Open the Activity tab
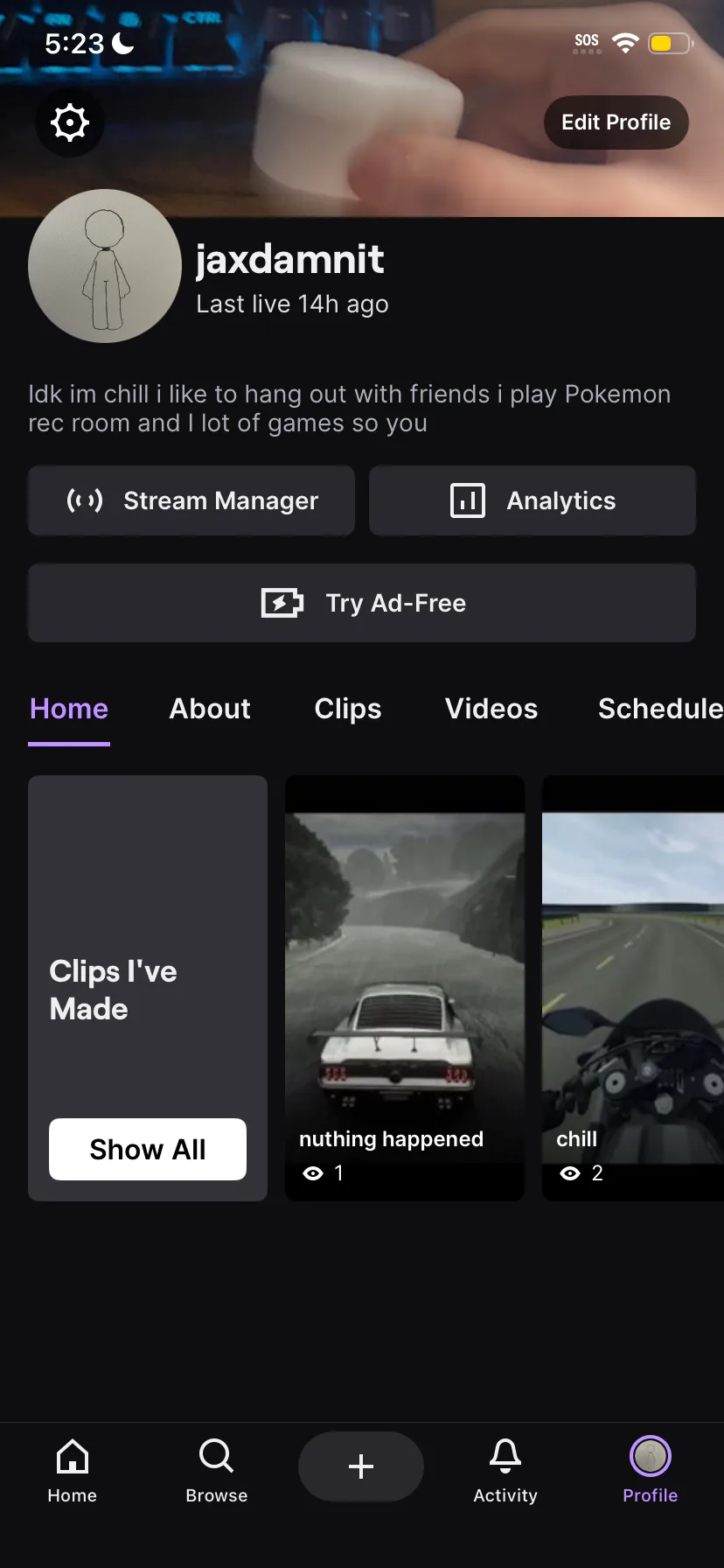This screenshot has height=1568, width=724. click(505, 1472)
